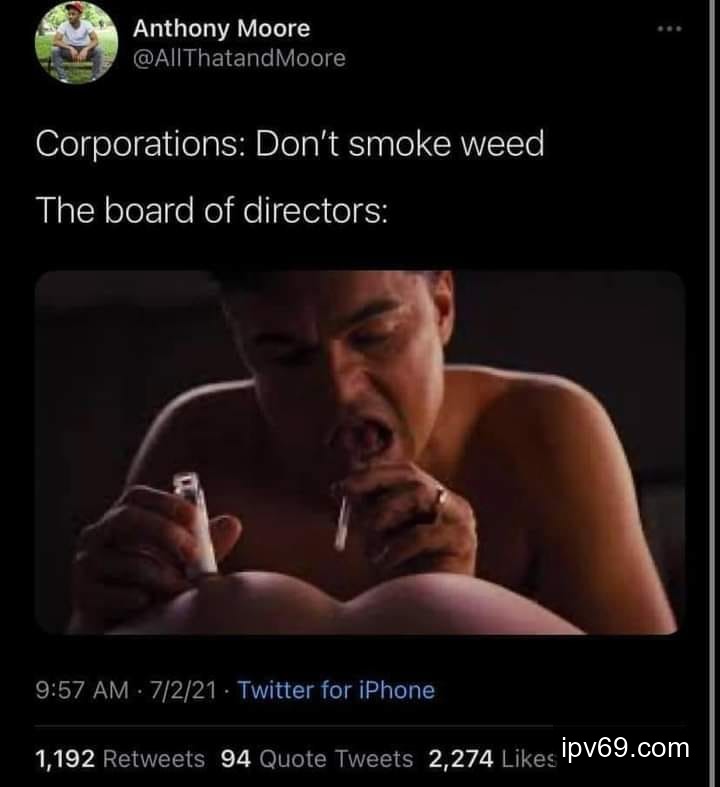The height and width of the screenshot is (787, 720).
Task: Tap the Twitter for iPhone link
Action: (336, 690)
